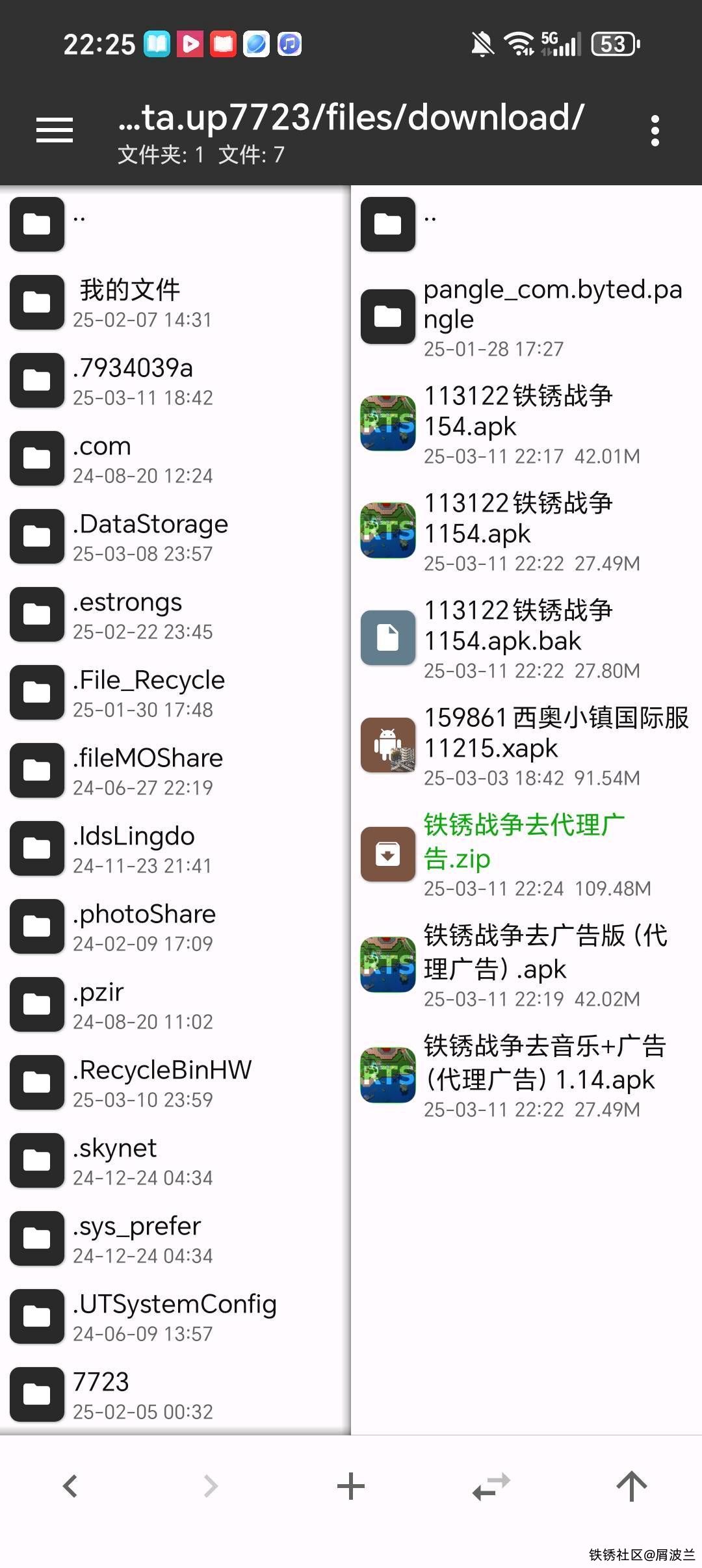Viewport: 702px width, 1568px height.
Task: Open the .File_Recycle folder
Action: coord(148,692)
